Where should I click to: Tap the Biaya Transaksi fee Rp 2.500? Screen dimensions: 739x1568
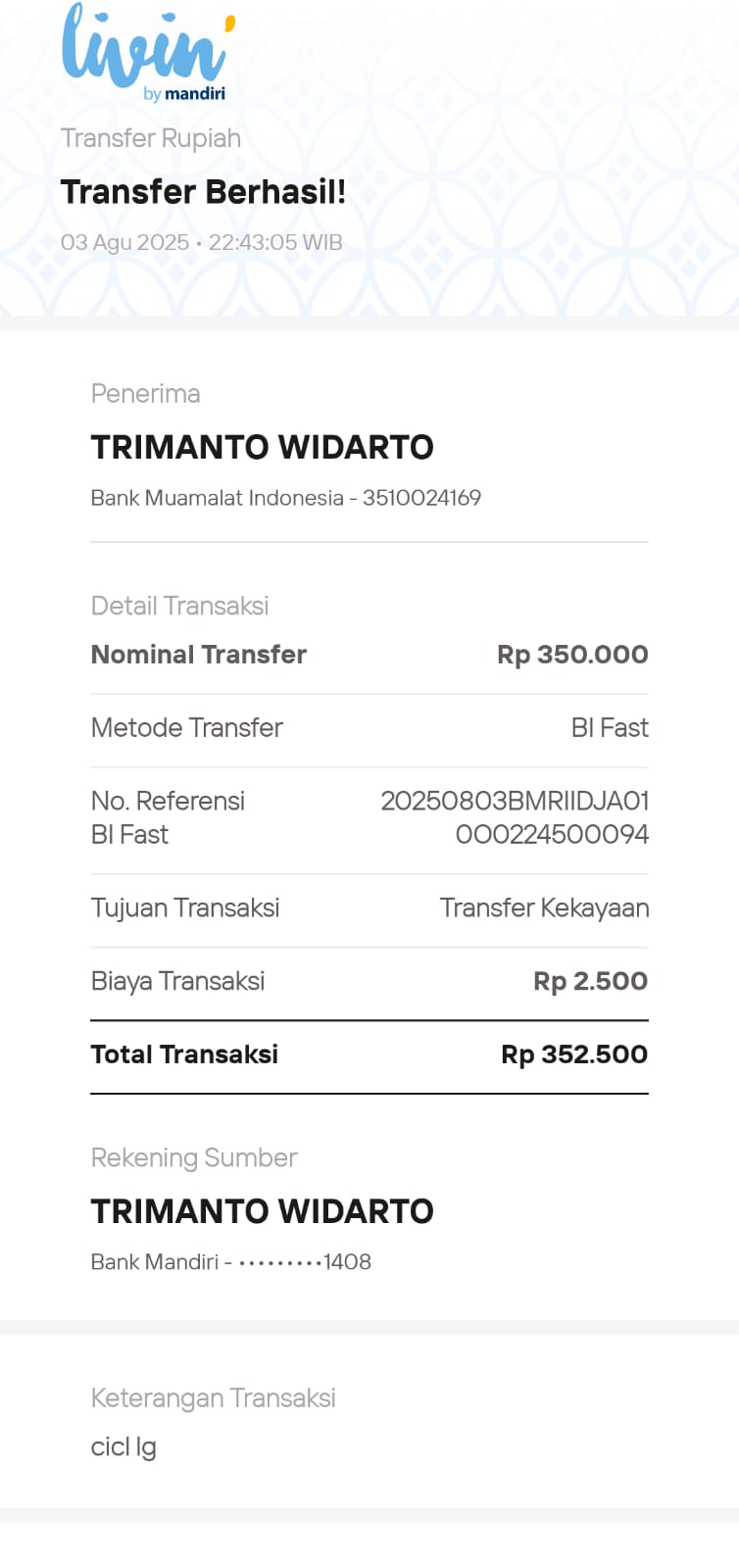(589, 980)
